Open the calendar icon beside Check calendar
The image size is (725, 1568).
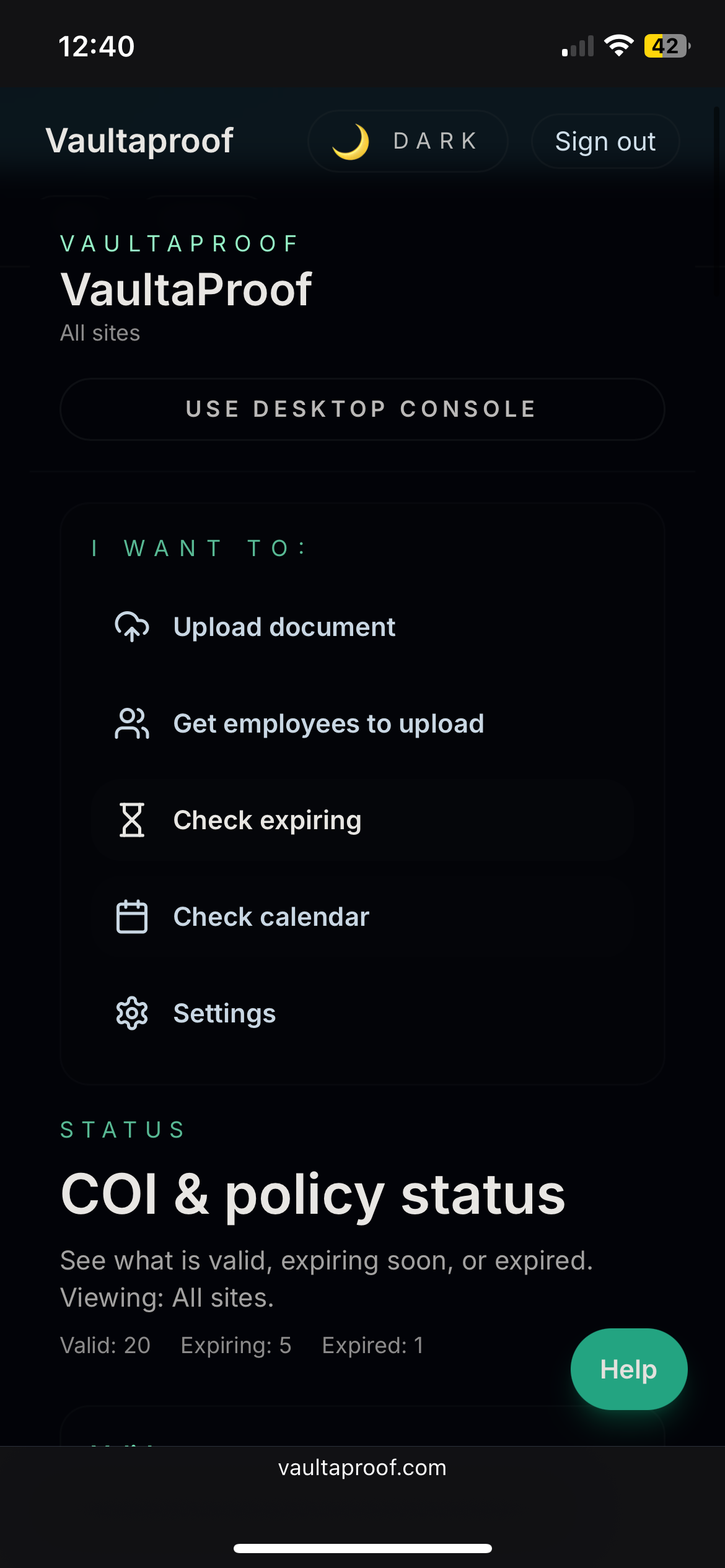pos(131,917)
